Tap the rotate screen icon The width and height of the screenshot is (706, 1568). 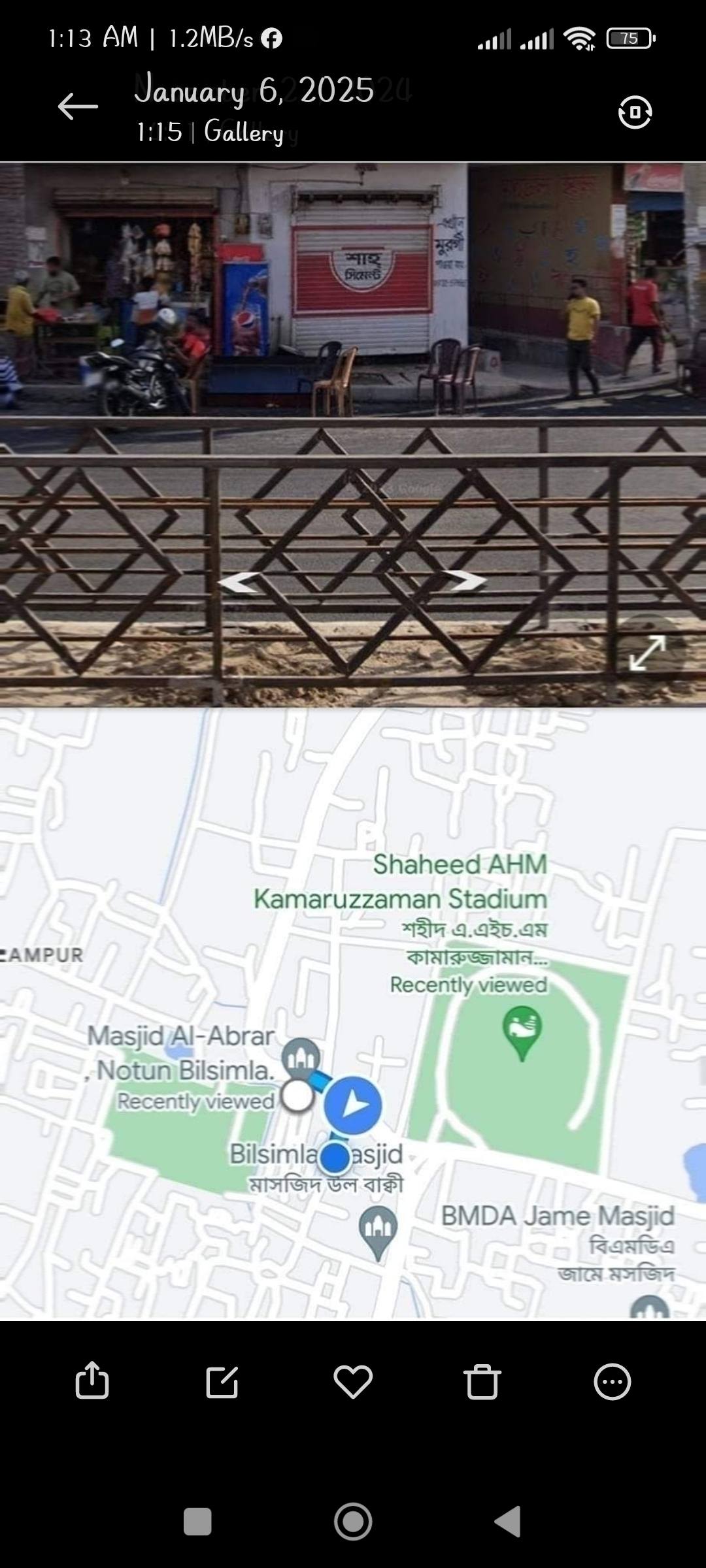[x=635, y=112]
